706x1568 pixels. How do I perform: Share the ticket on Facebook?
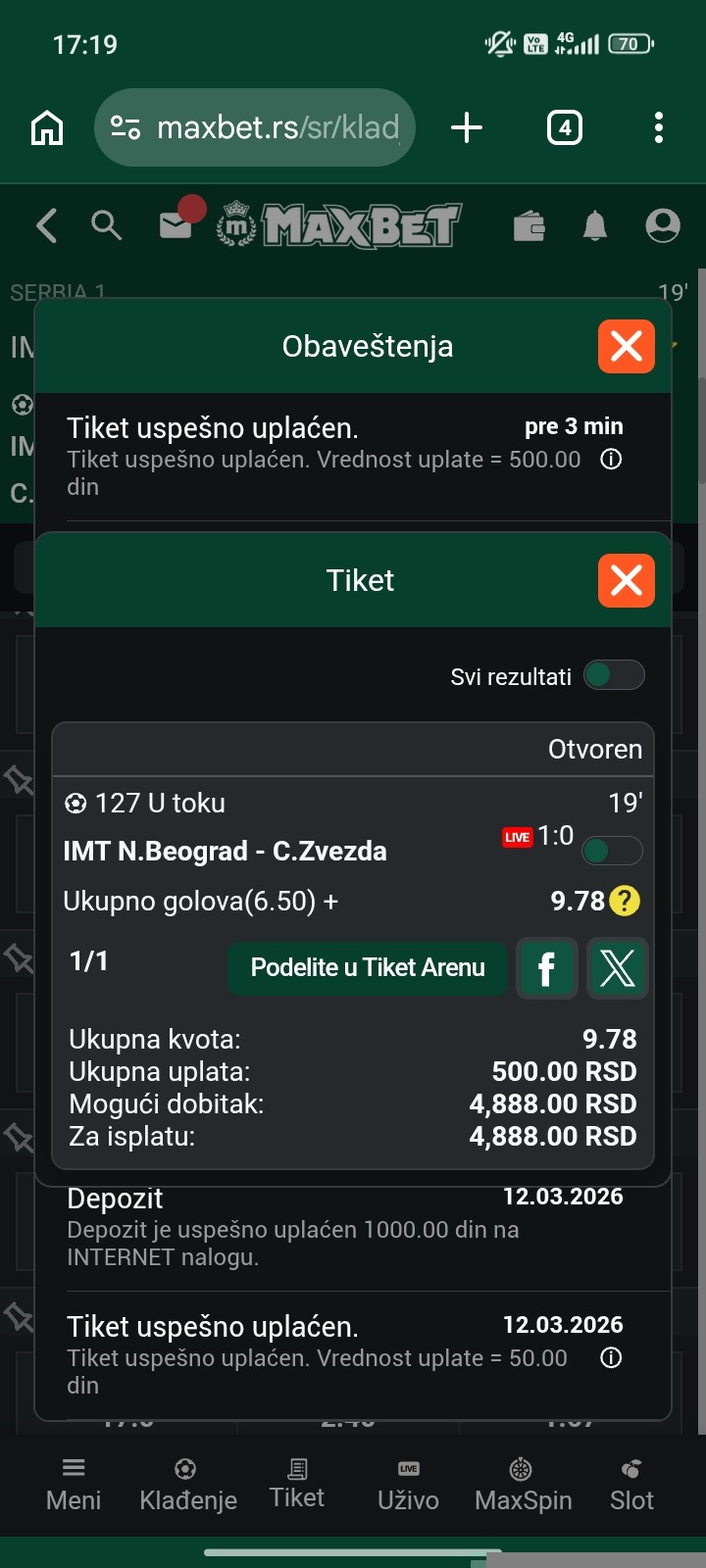[x=546, y=968]
